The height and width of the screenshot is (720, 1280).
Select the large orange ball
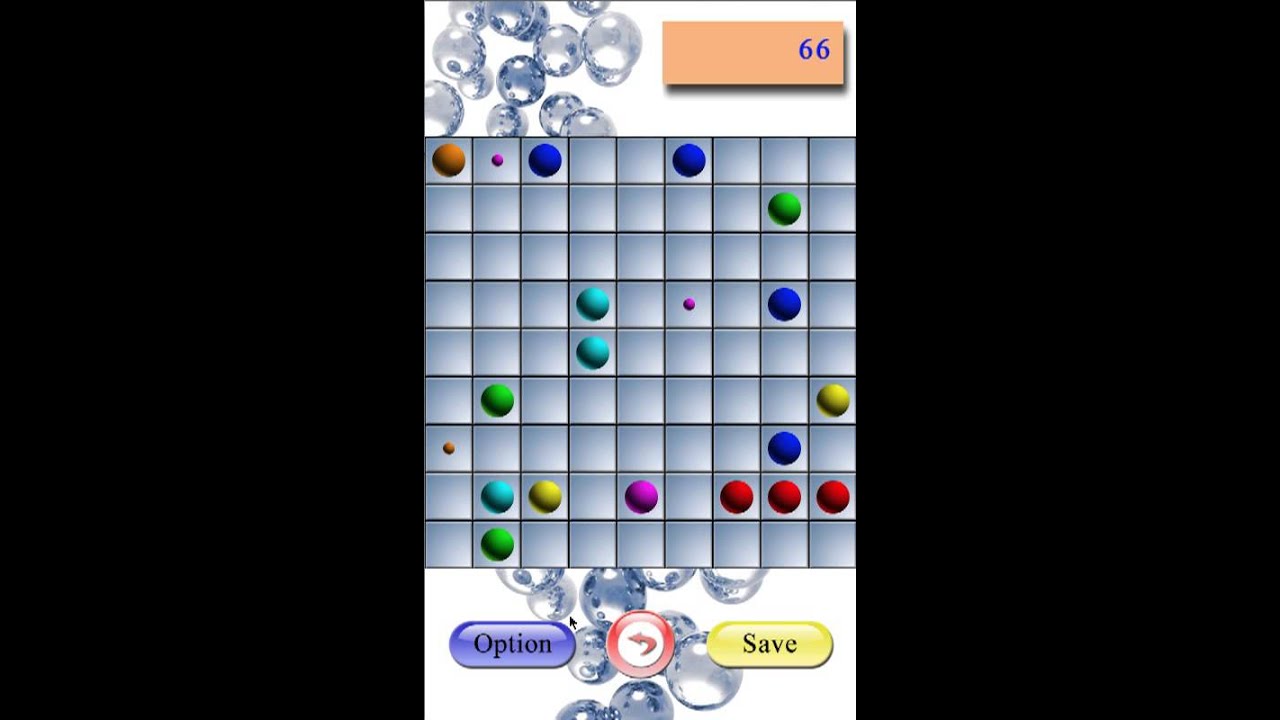pos(449,160)
